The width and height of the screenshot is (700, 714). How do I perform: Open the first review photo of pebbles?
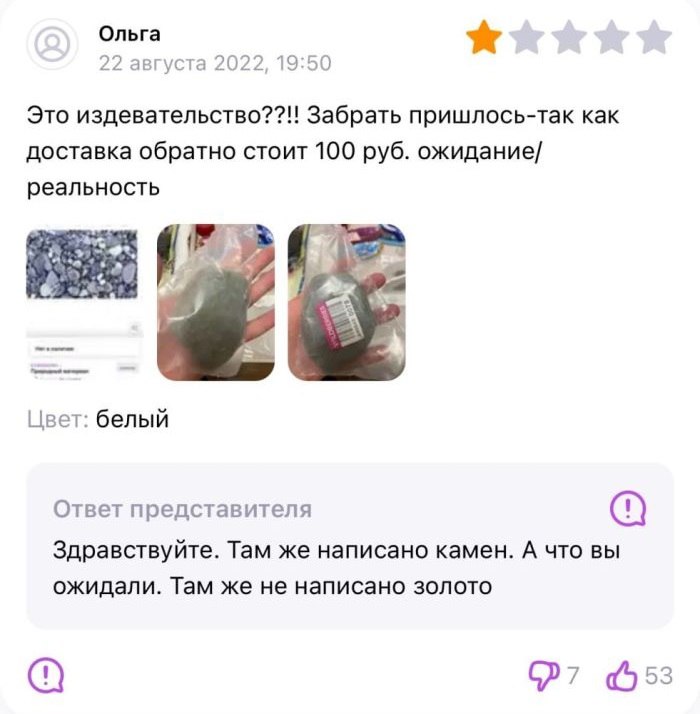tap(84, 302)
